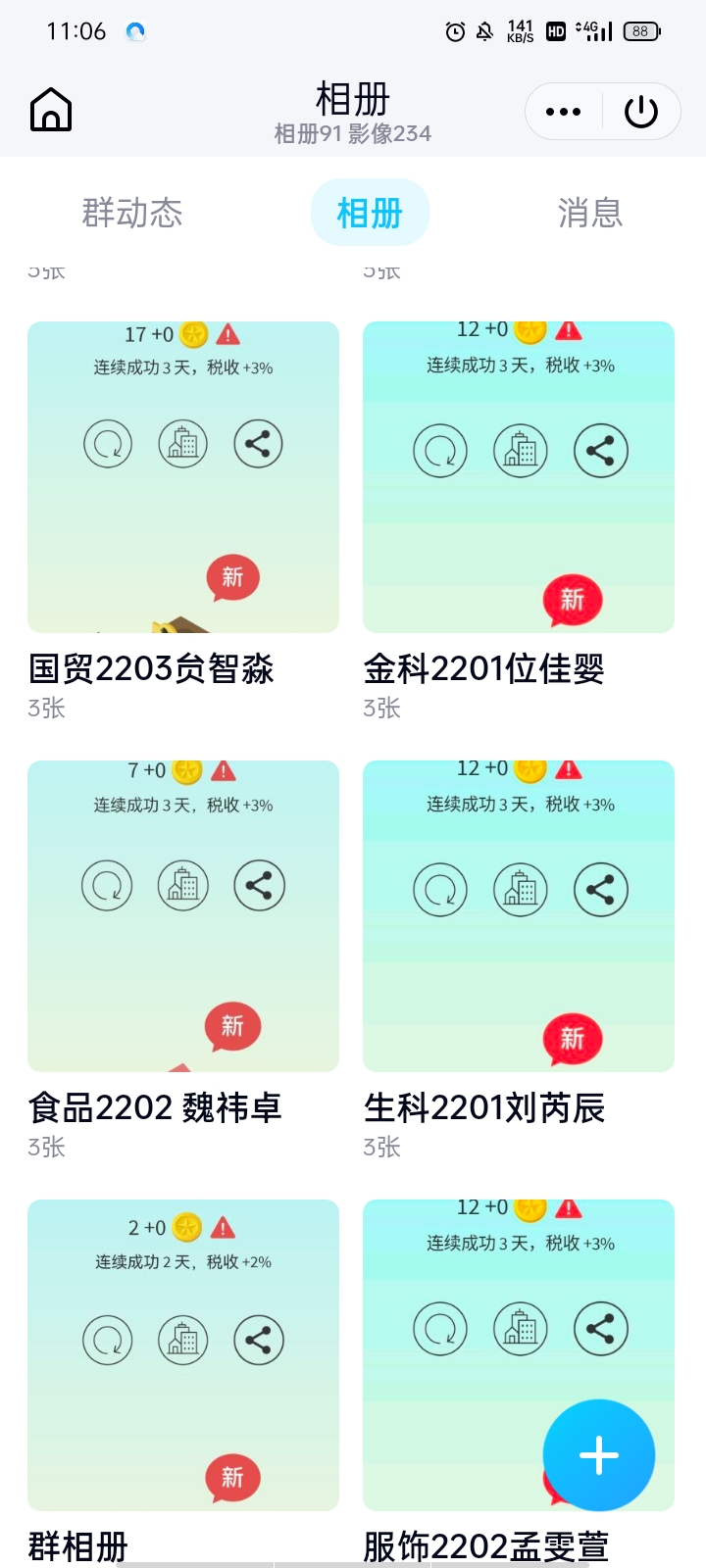This screenshot has width=706, height=1568.
Task: View album 生科2201刘芮辰
Action: (x=519, y=916)
